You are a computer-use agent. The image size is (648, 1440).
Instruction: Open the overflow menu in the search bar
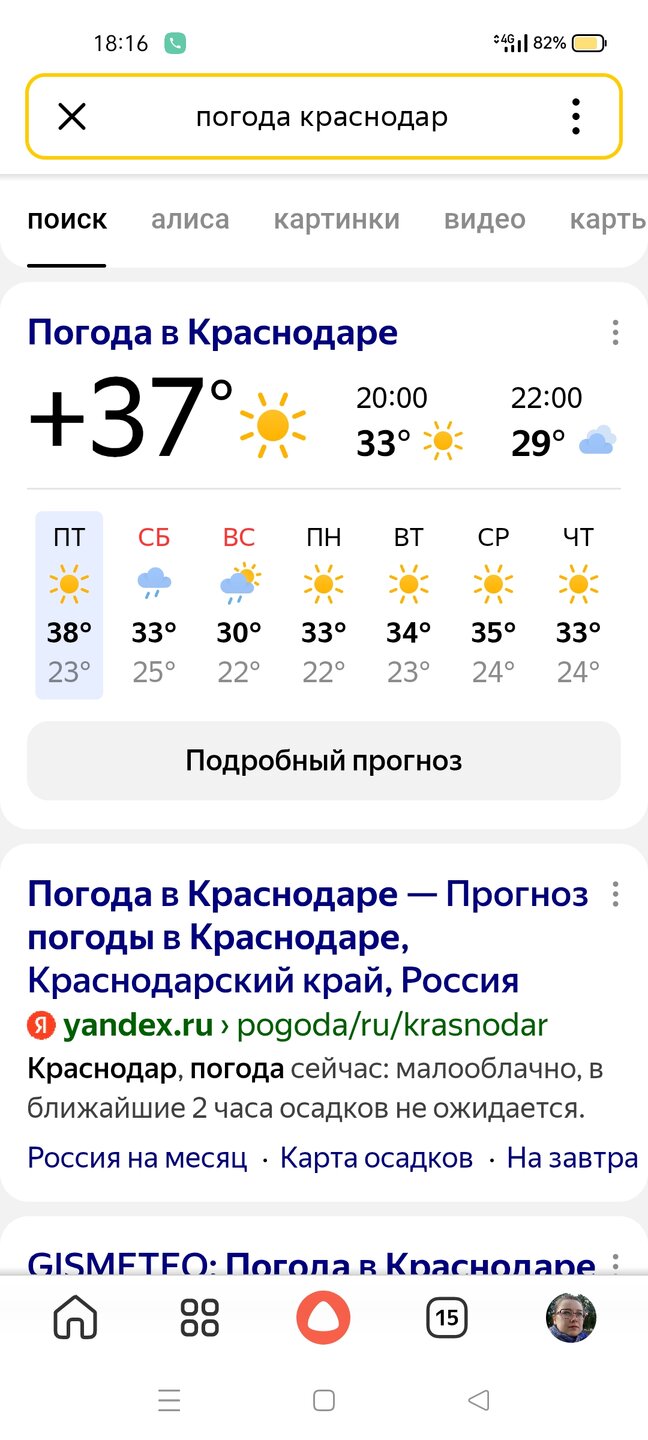575,117
